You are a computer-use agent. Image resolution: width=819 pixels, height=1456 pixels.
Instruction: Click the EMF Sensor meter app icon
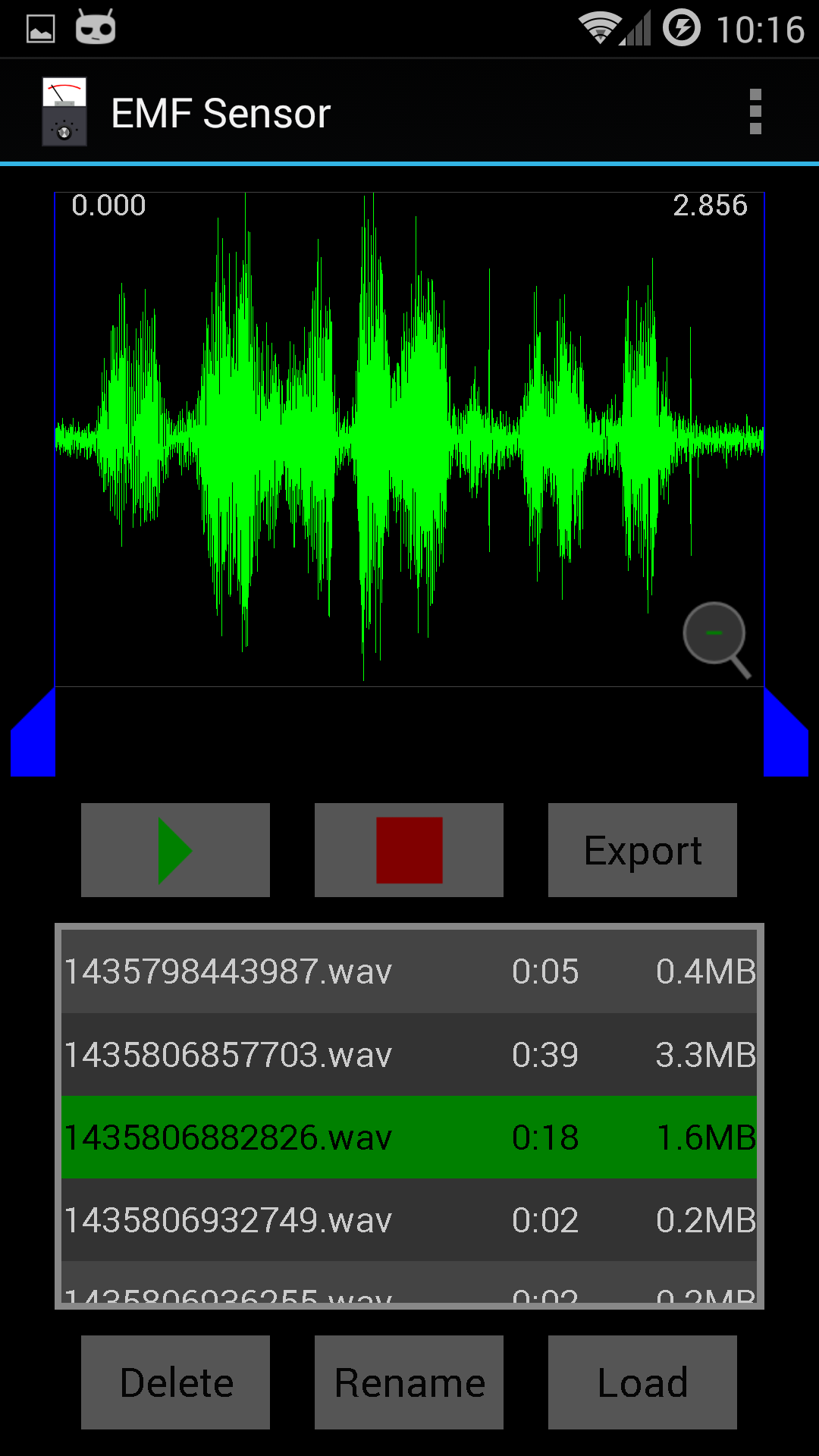[64, 111]
